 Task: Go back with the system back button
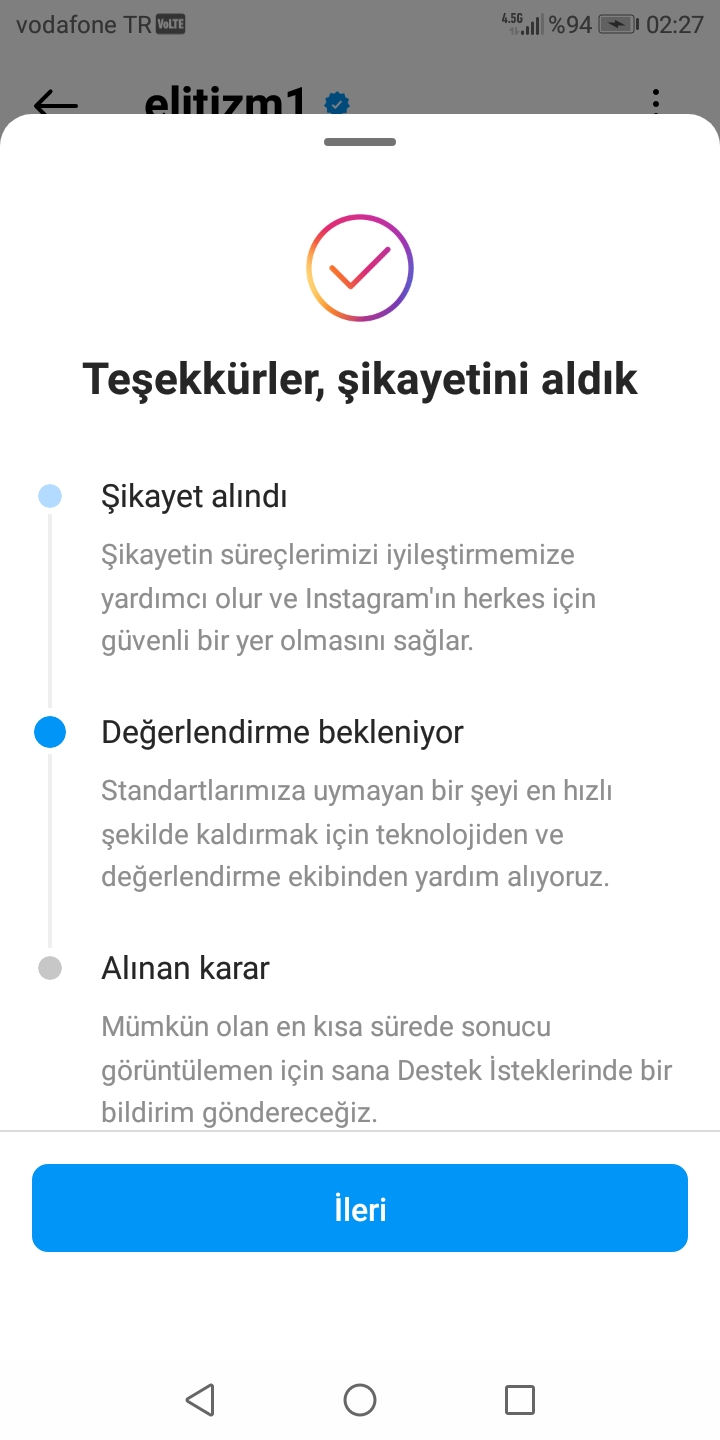tap(200, 1399)
